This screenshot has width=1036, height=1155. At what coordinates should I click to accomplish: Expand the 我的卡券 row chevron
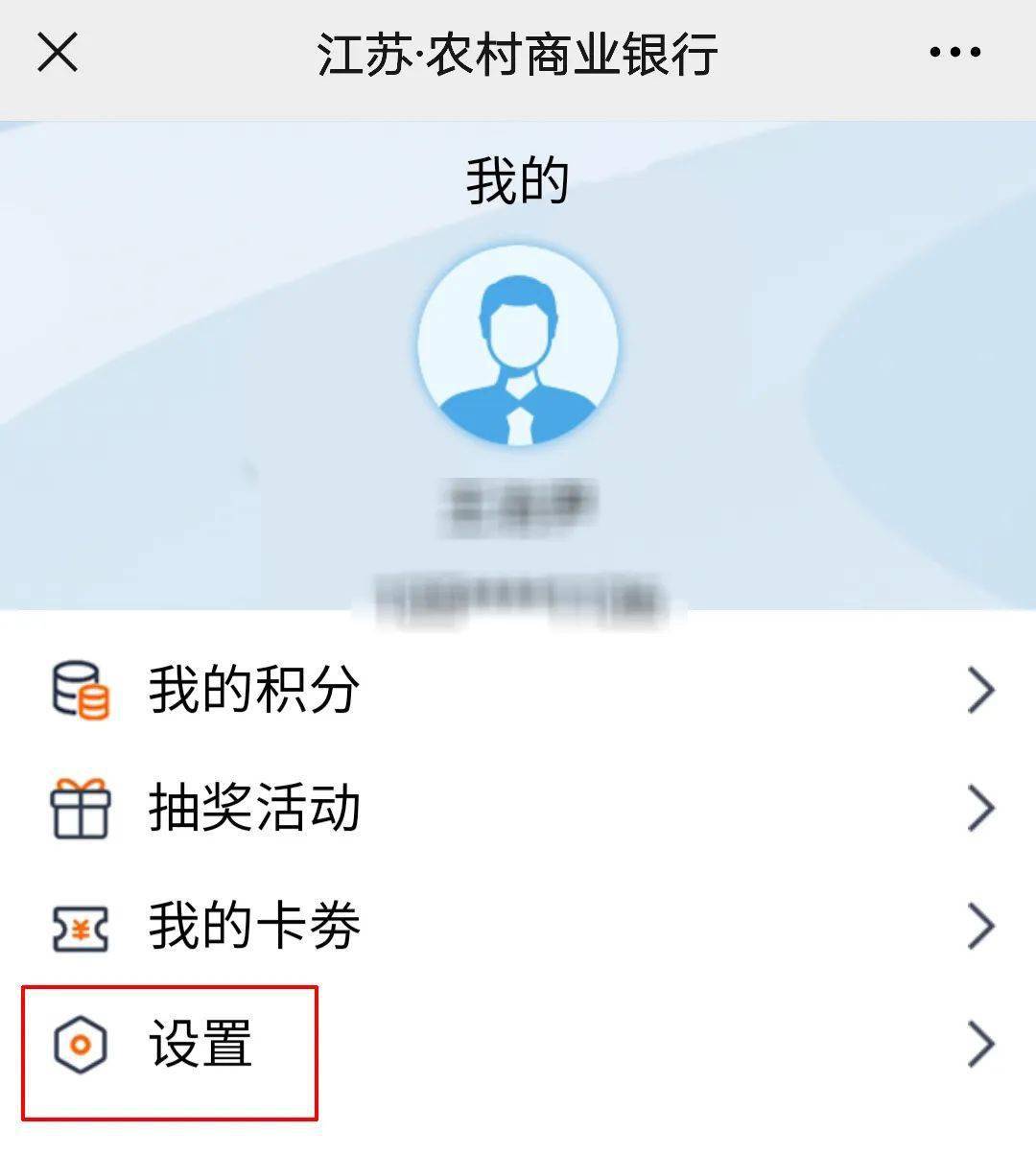pyautogui.click(x=980, y=925)
